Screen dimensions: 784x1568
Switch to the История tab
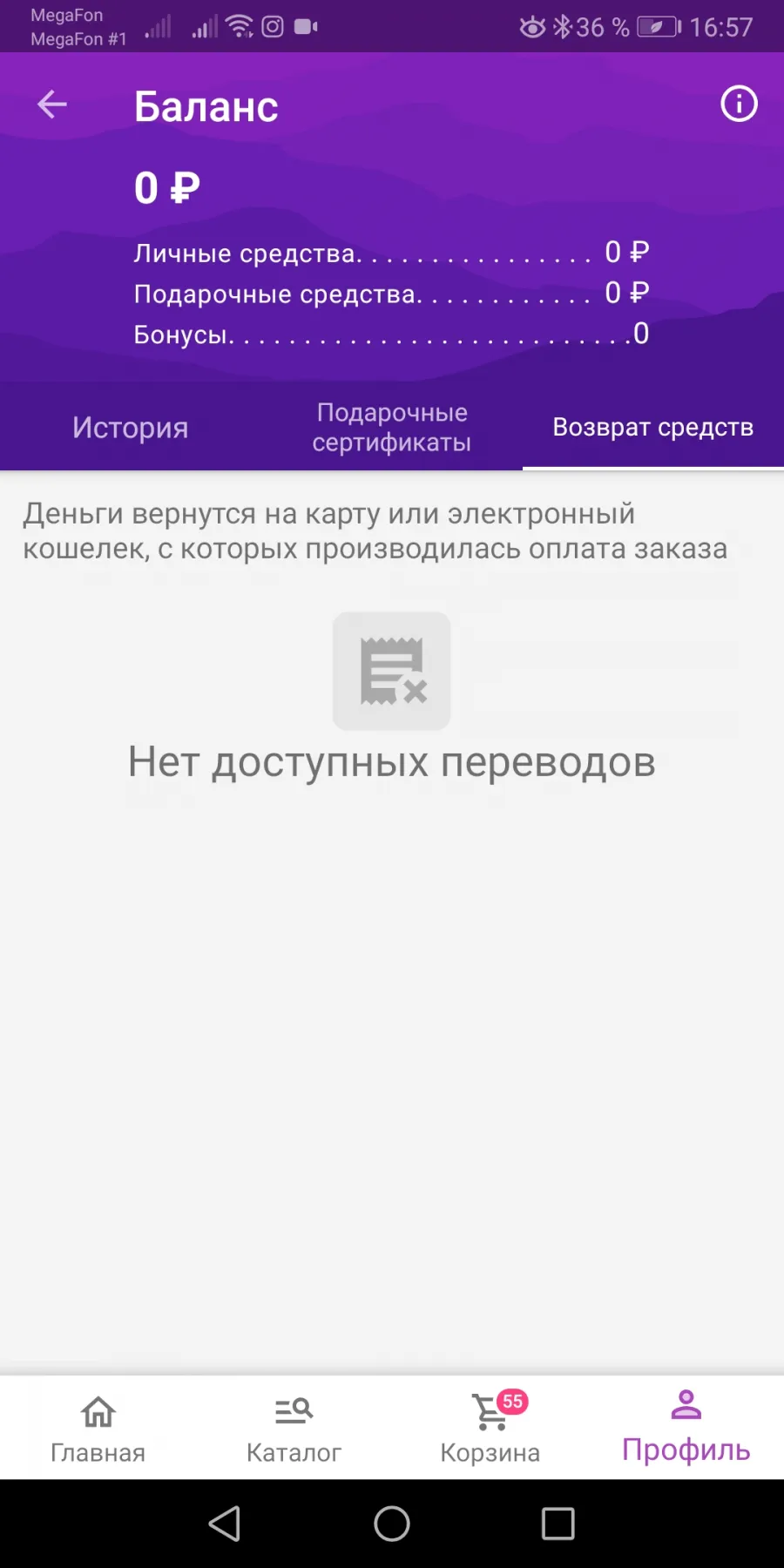click(x=131, y=427)
